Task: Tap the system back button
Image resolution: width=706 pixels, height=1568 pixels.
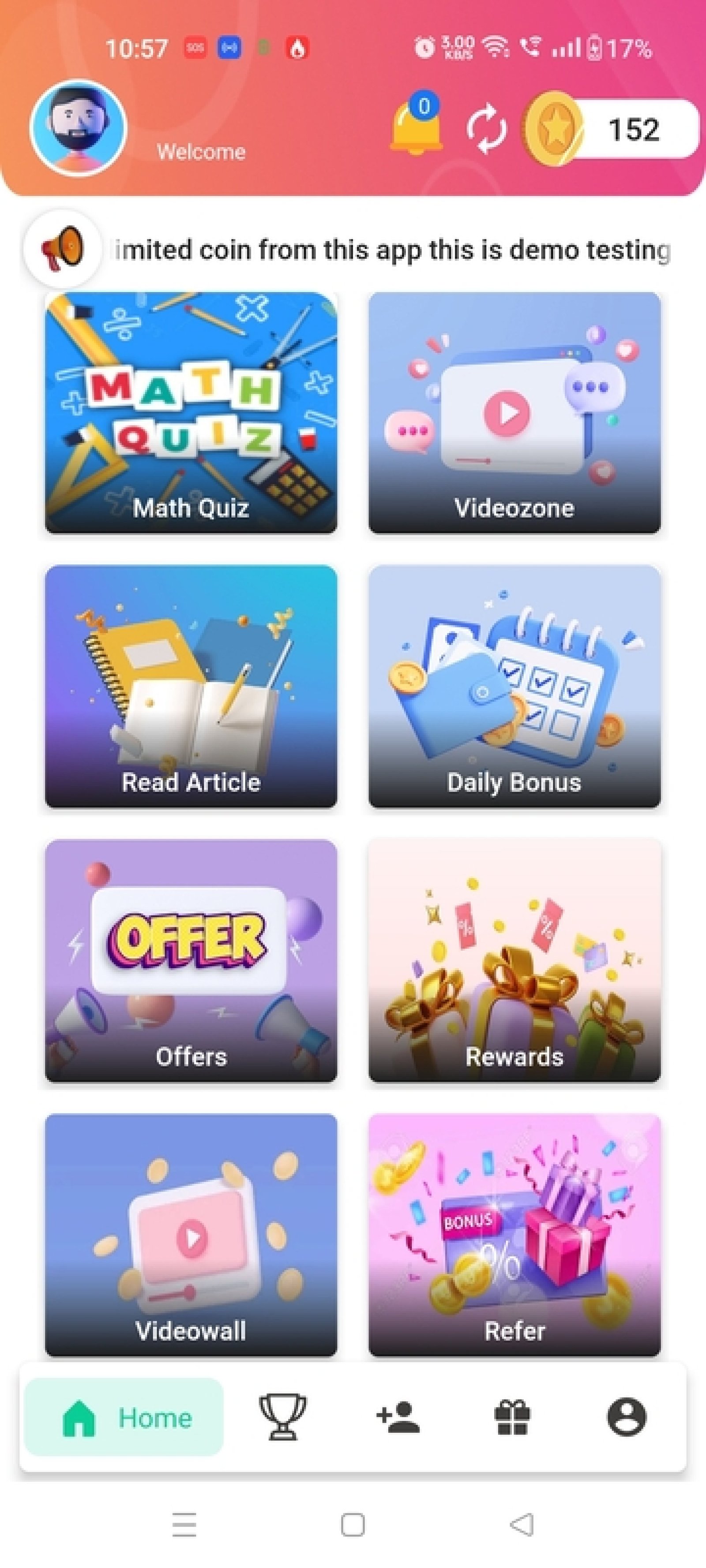Action: (x=522, y=1524)
